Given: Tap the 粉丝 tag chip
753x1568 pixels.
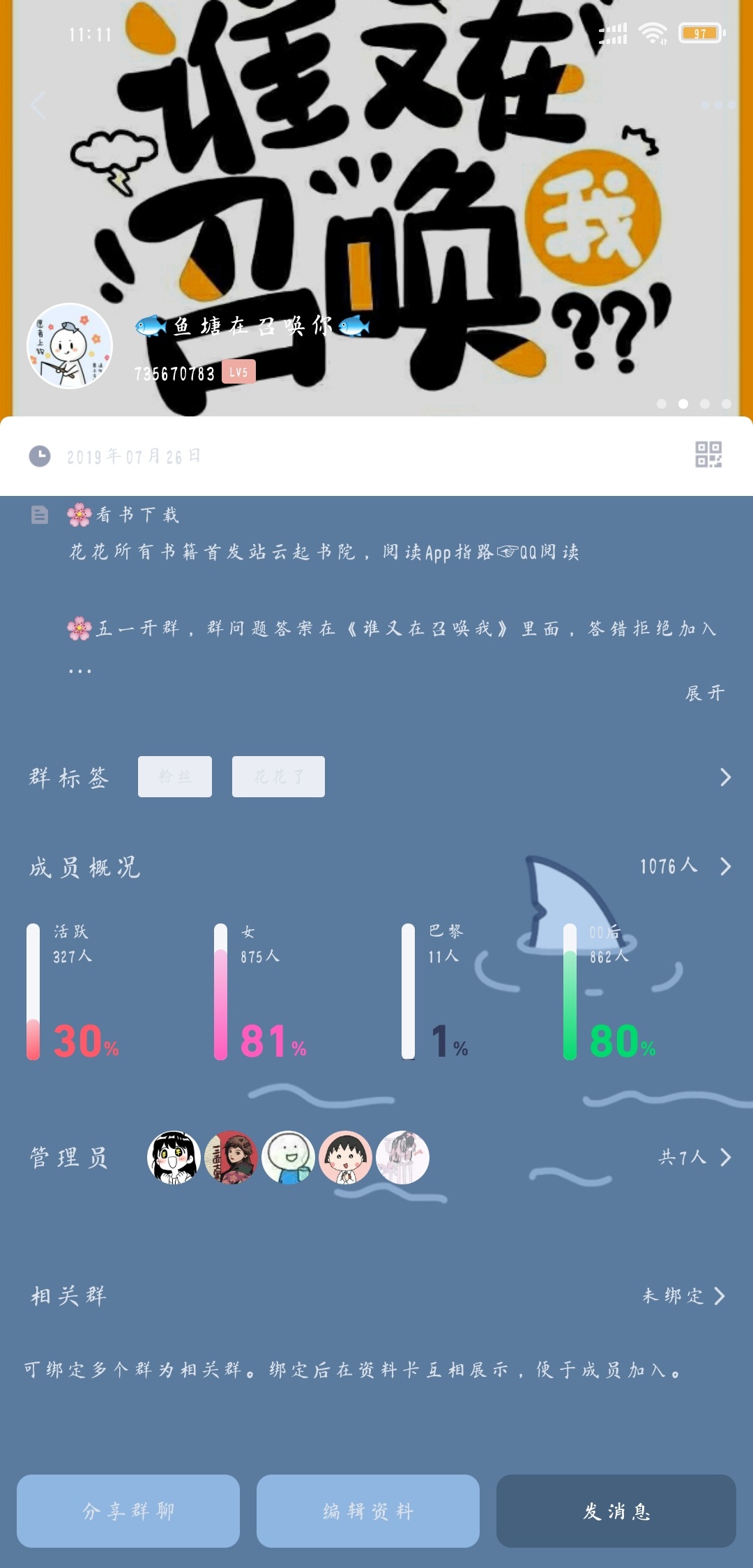Looking at the screenshot, I should pos(175,776).
